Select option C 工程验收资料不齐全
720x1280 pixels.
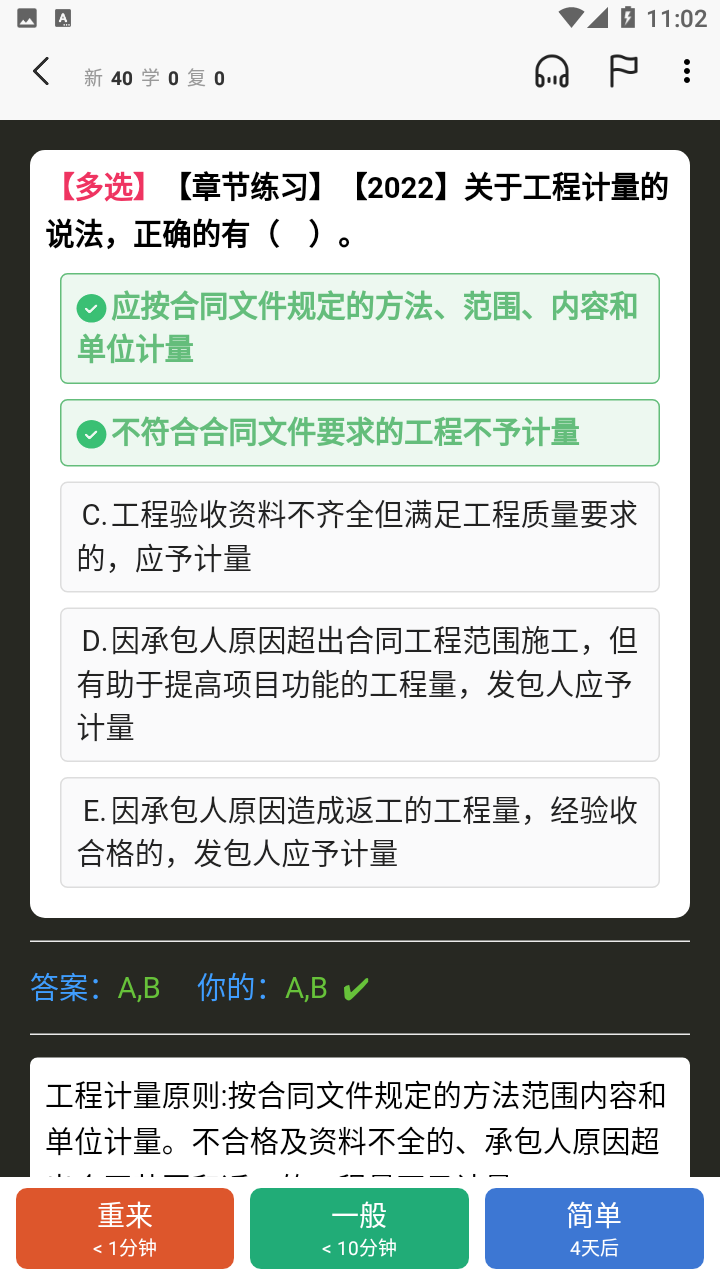(x=360, y=537)
